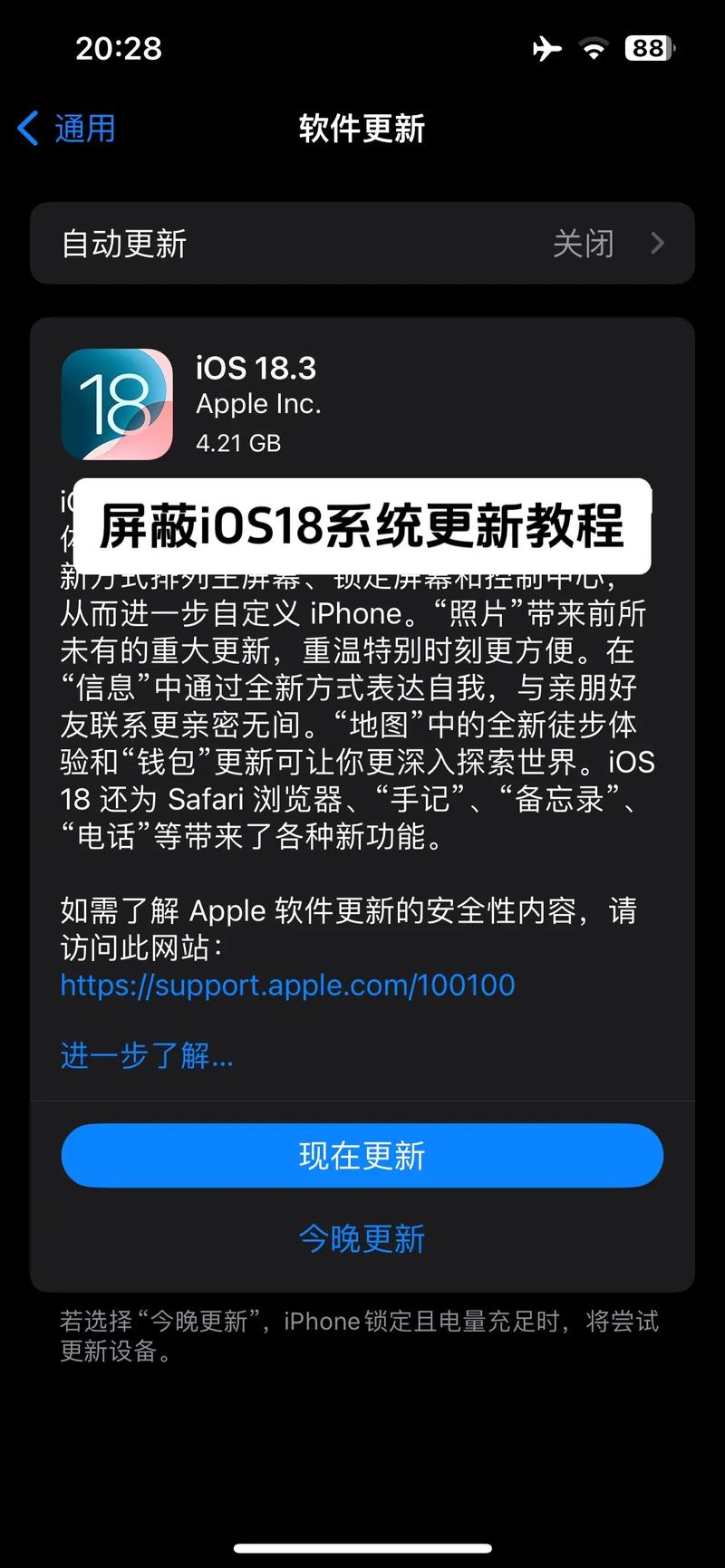Open the support.apple.com/100100 link
The image size is (725, 1568).
[286, 986]
